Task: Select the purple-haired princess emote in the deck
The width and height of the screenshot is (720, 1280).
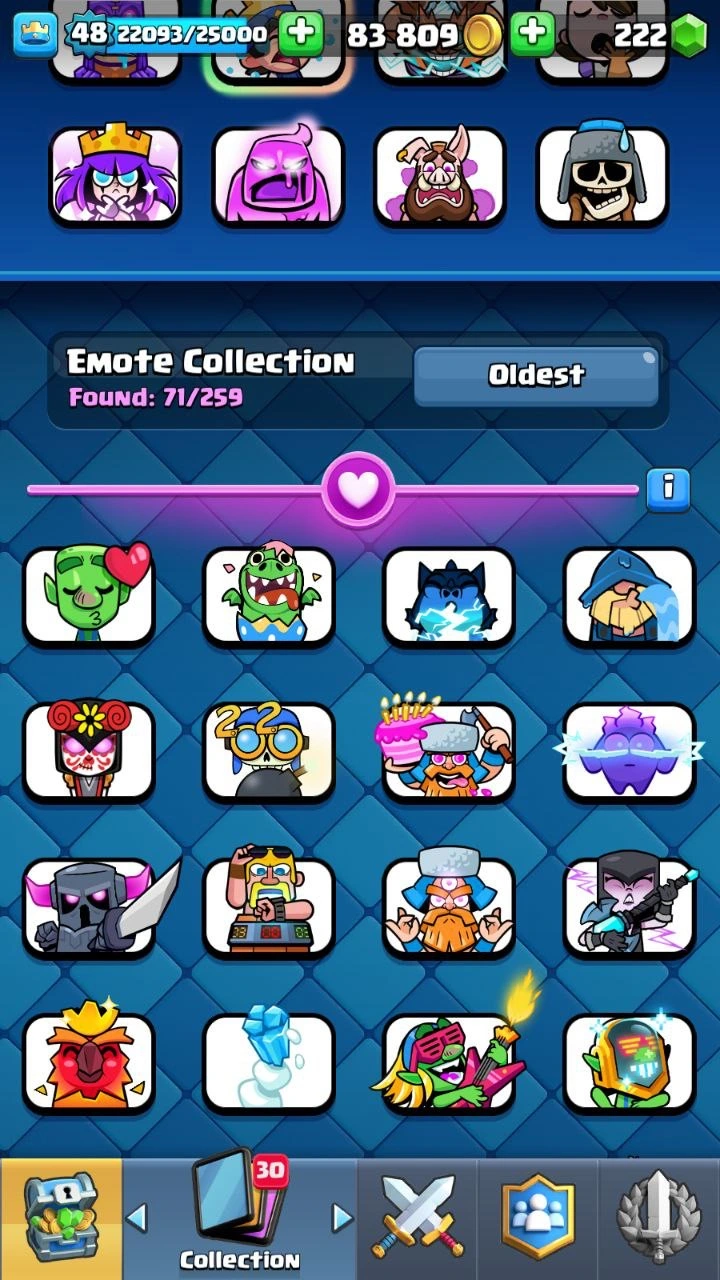Action: [x=115, y=175]
